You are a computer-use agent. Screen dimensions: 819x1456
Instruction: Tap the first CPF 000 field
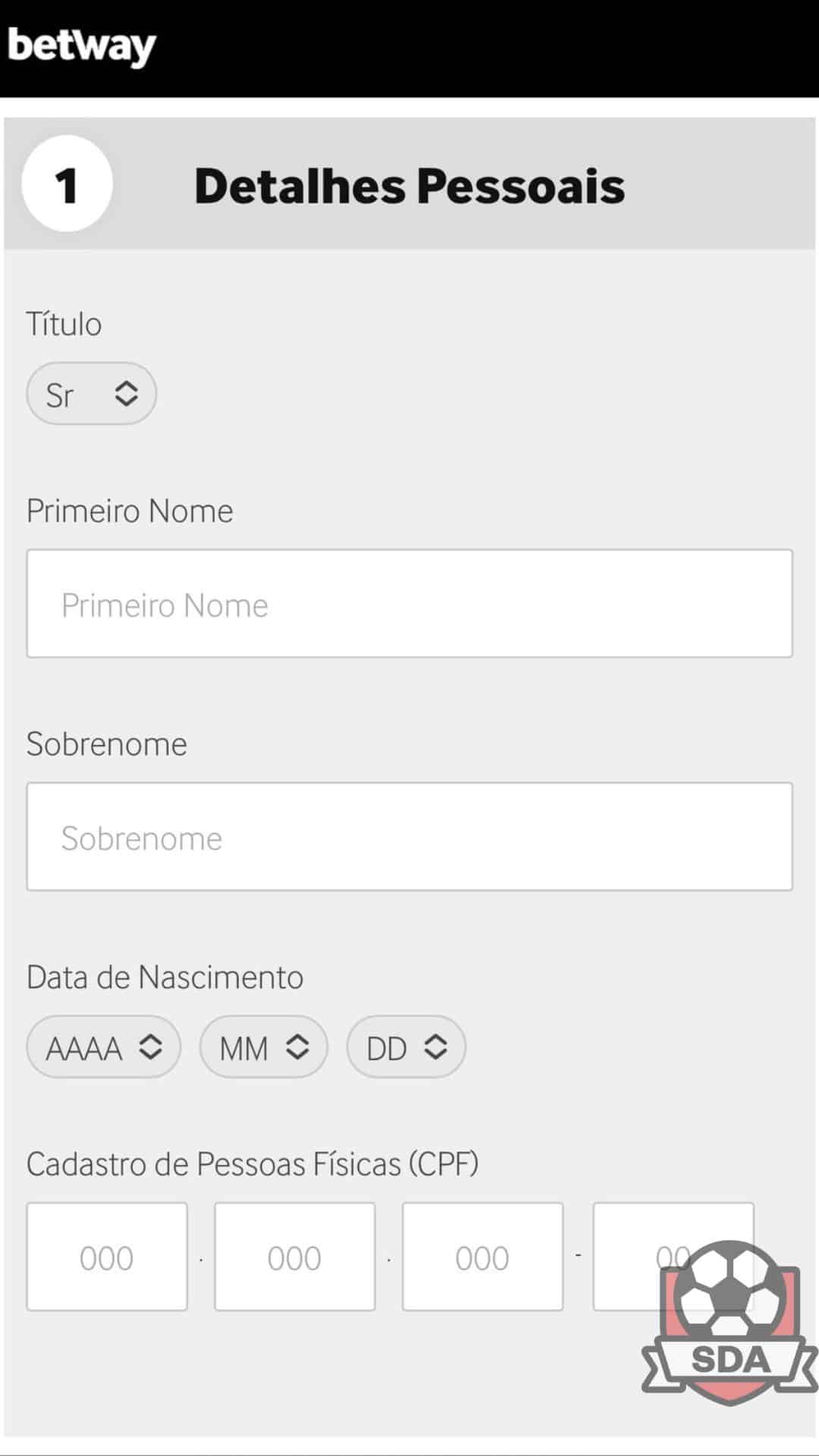107,1257
